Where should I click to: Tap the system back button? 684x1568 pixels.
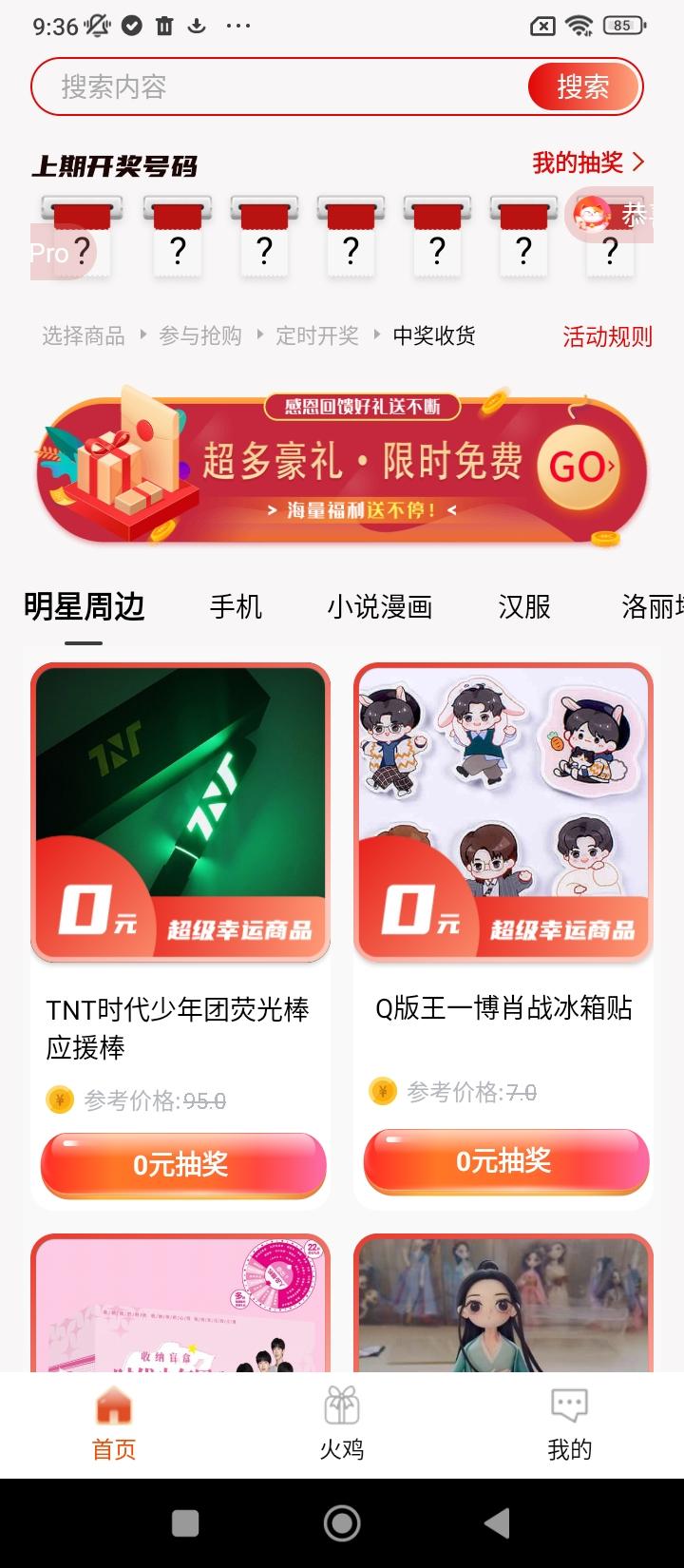(497, 1523)
